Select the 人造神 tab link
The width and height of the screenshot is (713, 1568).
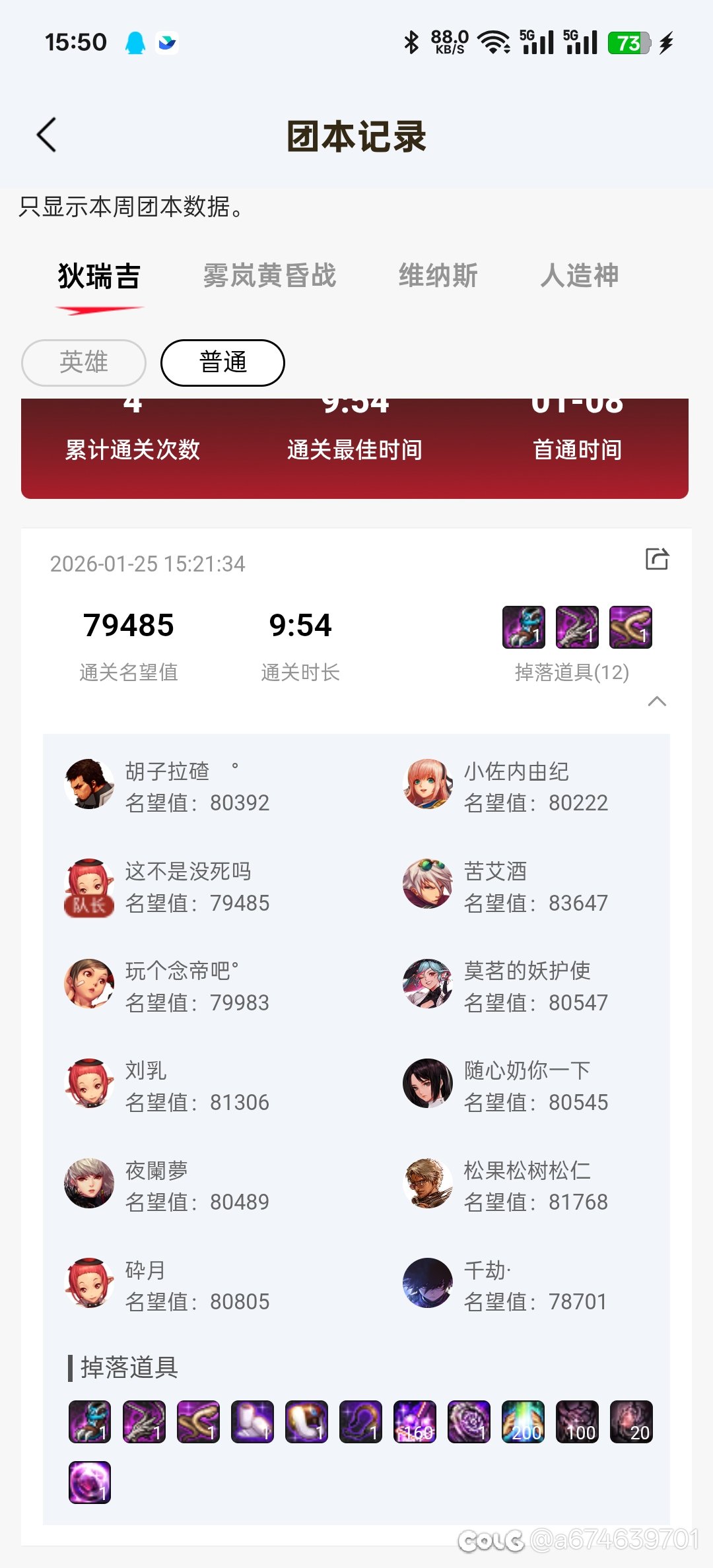click(x=579, y=277)
